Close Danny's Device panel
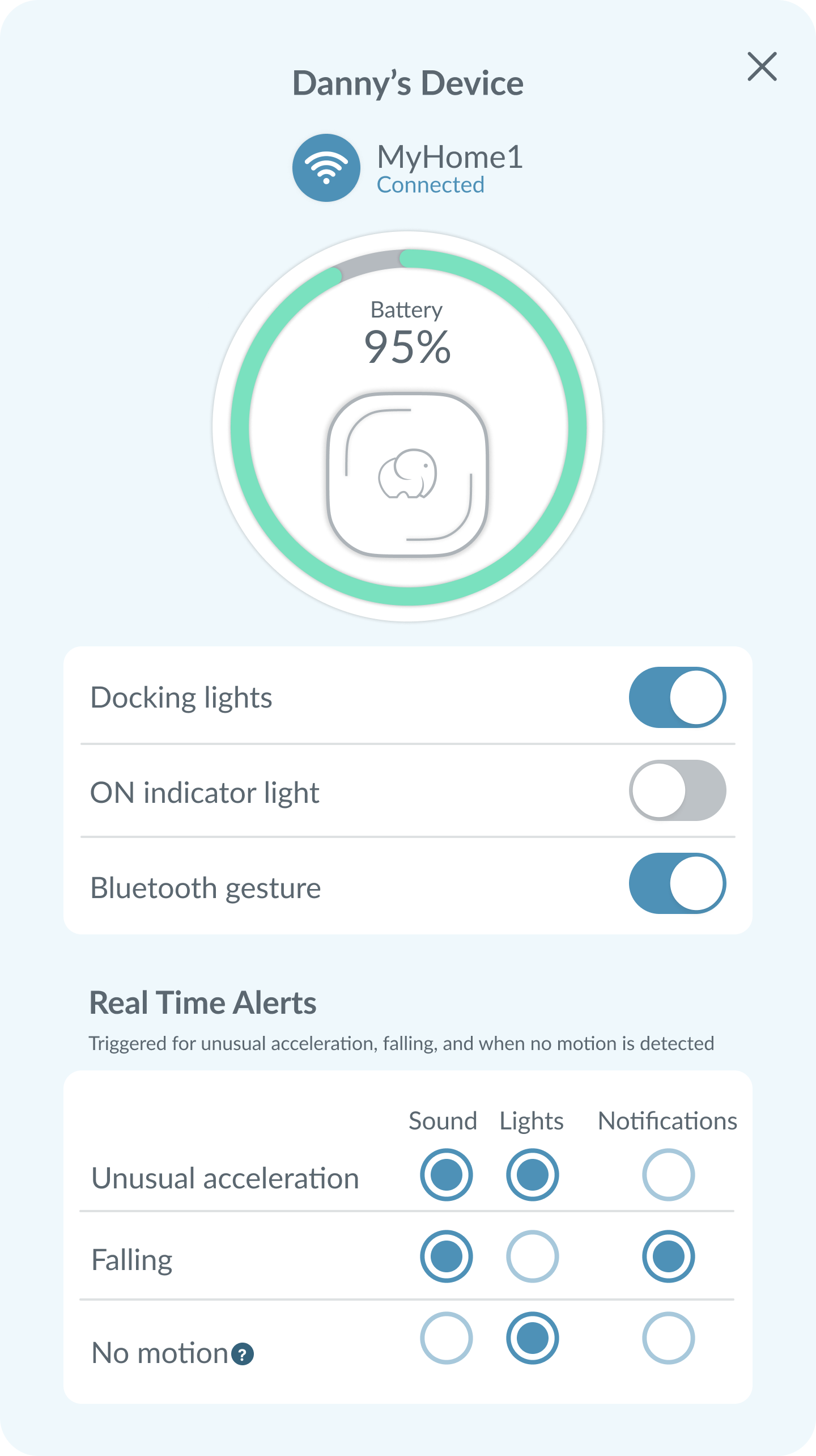The height and width of the screenshot is (1456, 816). click(x=762, y=67)
